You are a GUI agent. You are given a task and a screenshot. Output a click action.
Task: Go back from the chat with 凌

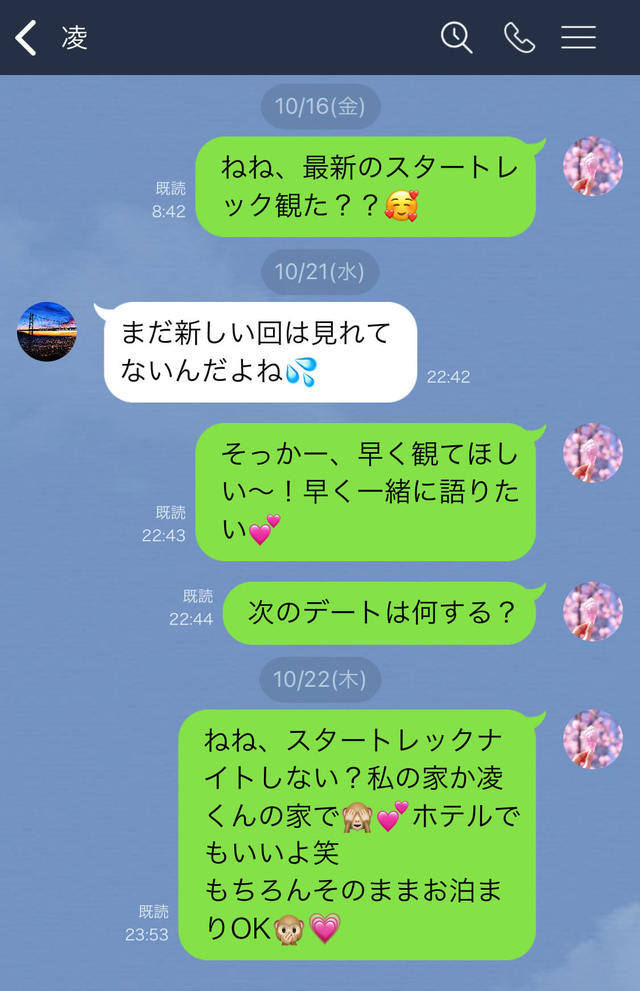(x=26, y=38)
